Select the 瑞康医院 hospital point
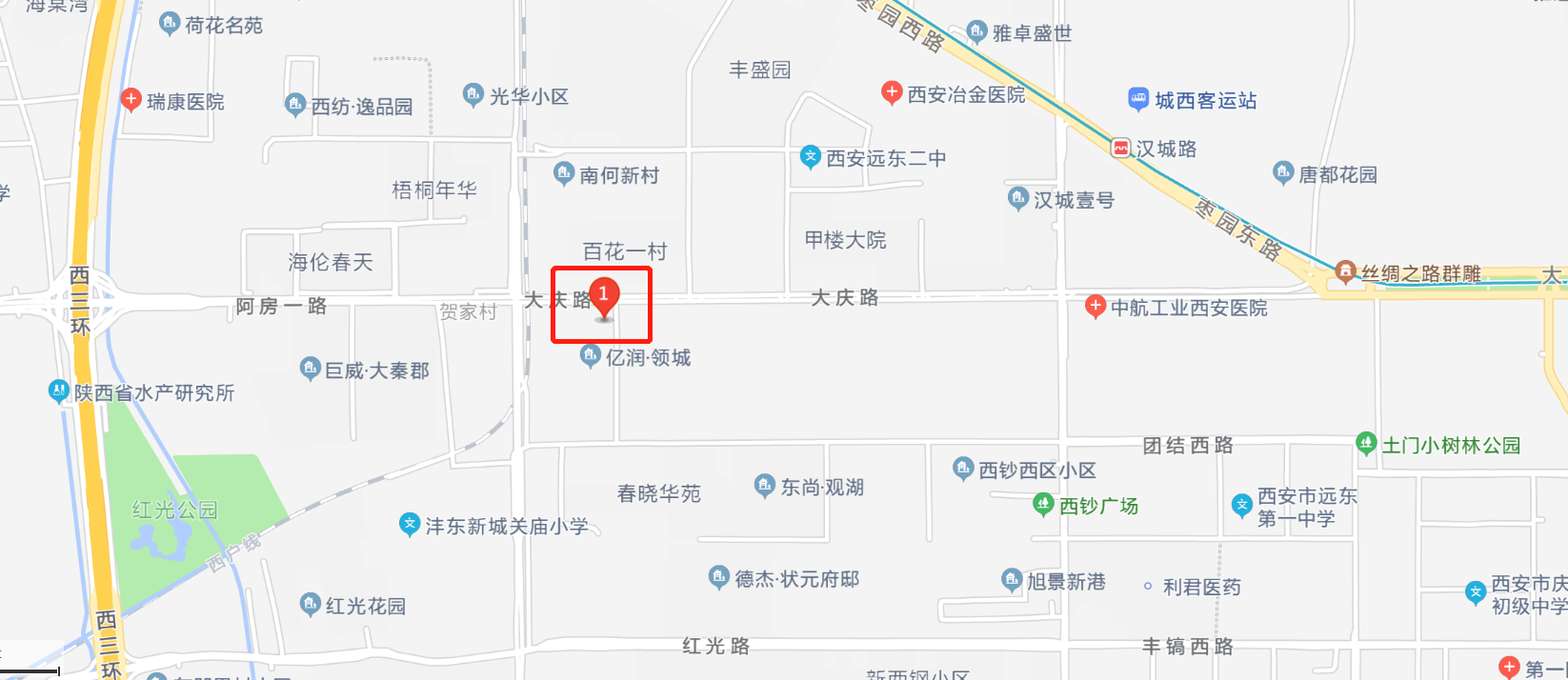The width and height of the screenshot is (1568, 680). pyautogui.click(x=131, y=99)
